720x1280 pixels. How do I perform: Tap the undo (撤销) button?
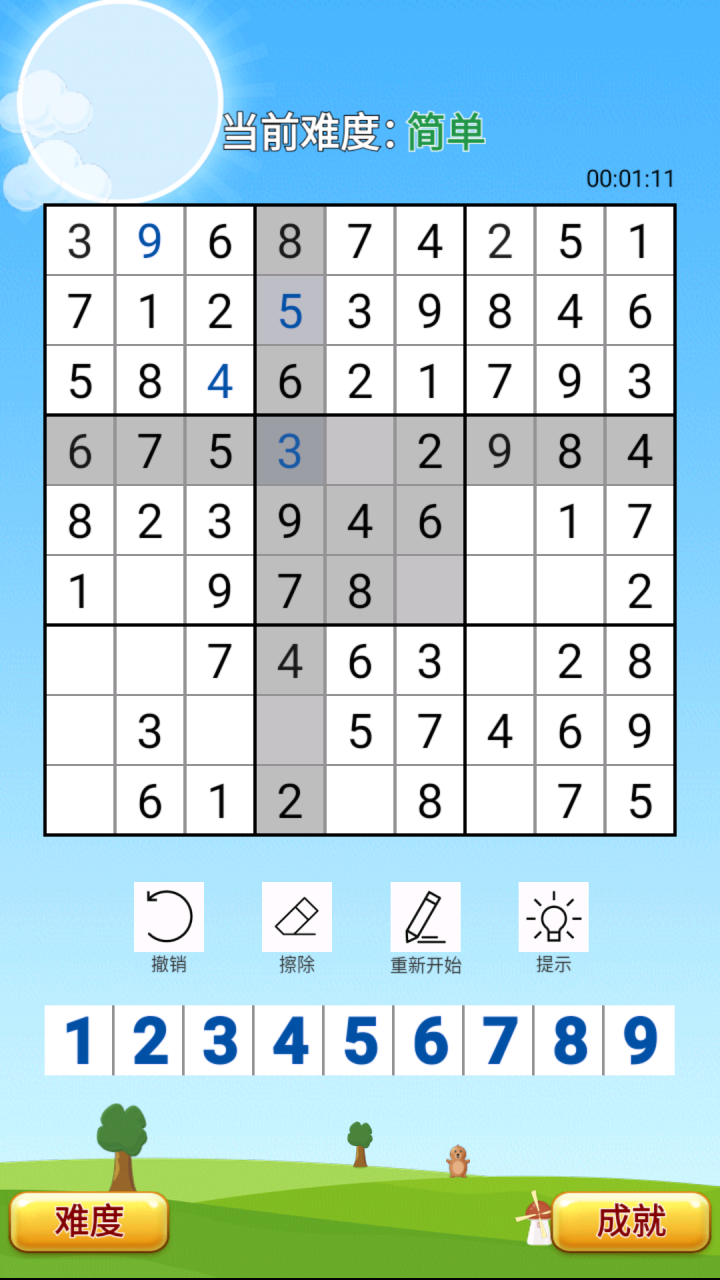[169, 917]
